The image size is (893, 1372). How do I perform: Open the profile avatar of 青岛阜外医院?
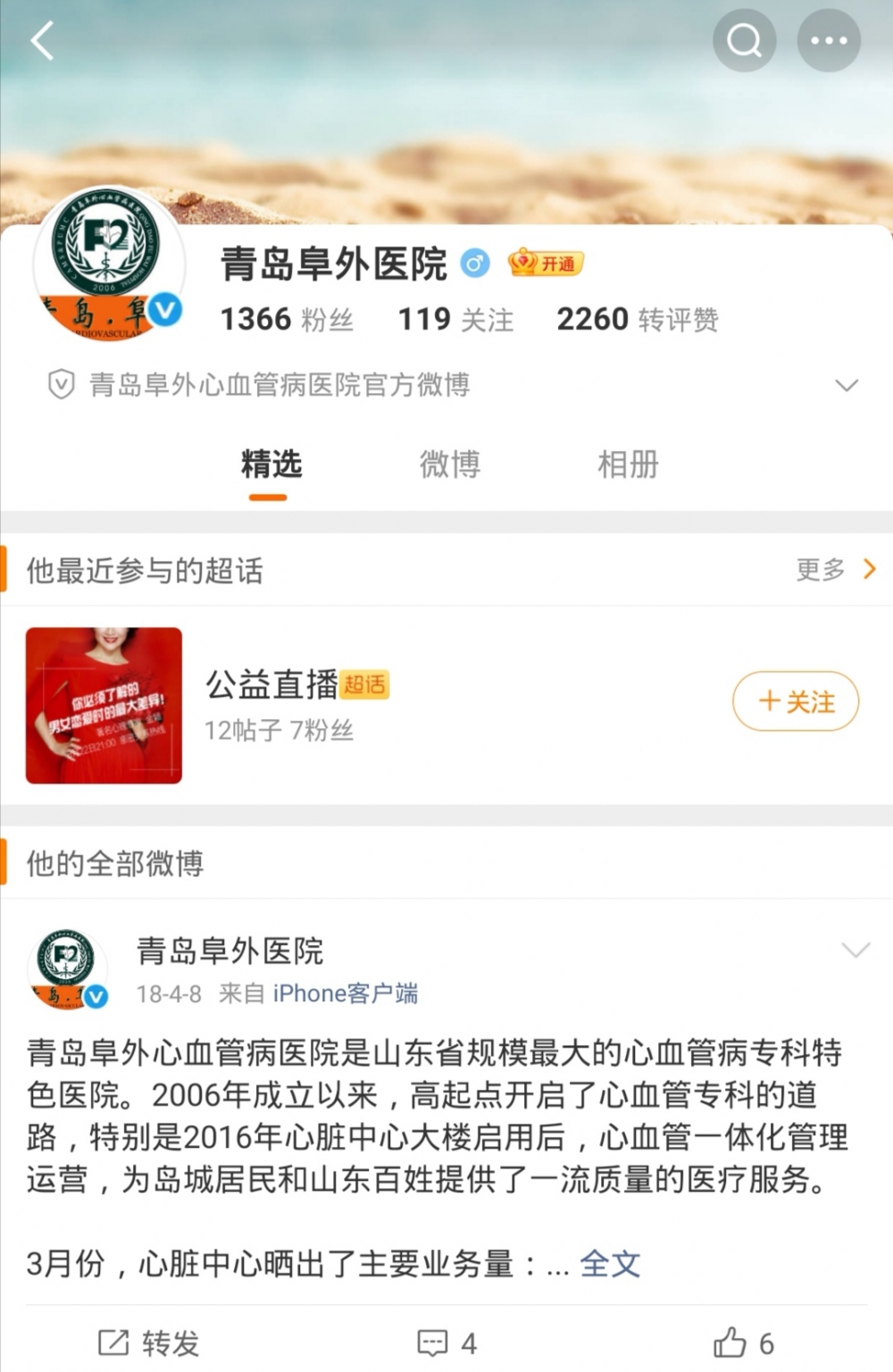point(108,264)
